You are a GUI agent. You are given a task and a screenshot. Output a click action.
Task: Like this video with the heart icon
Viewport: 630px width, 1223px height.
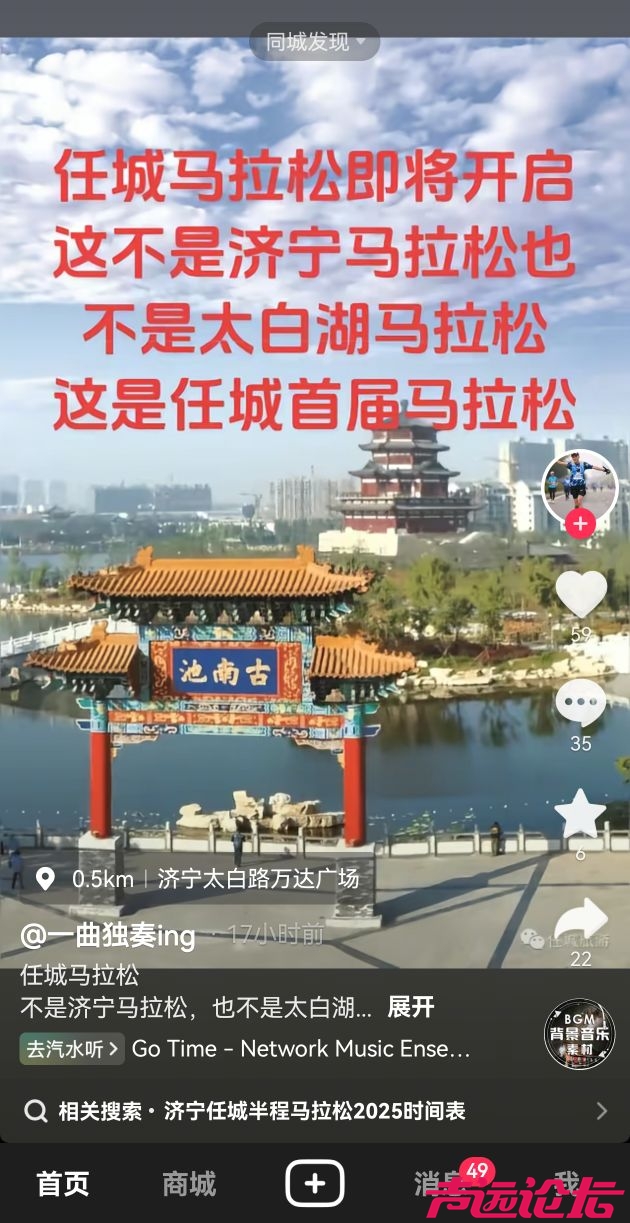click(581, 594)
